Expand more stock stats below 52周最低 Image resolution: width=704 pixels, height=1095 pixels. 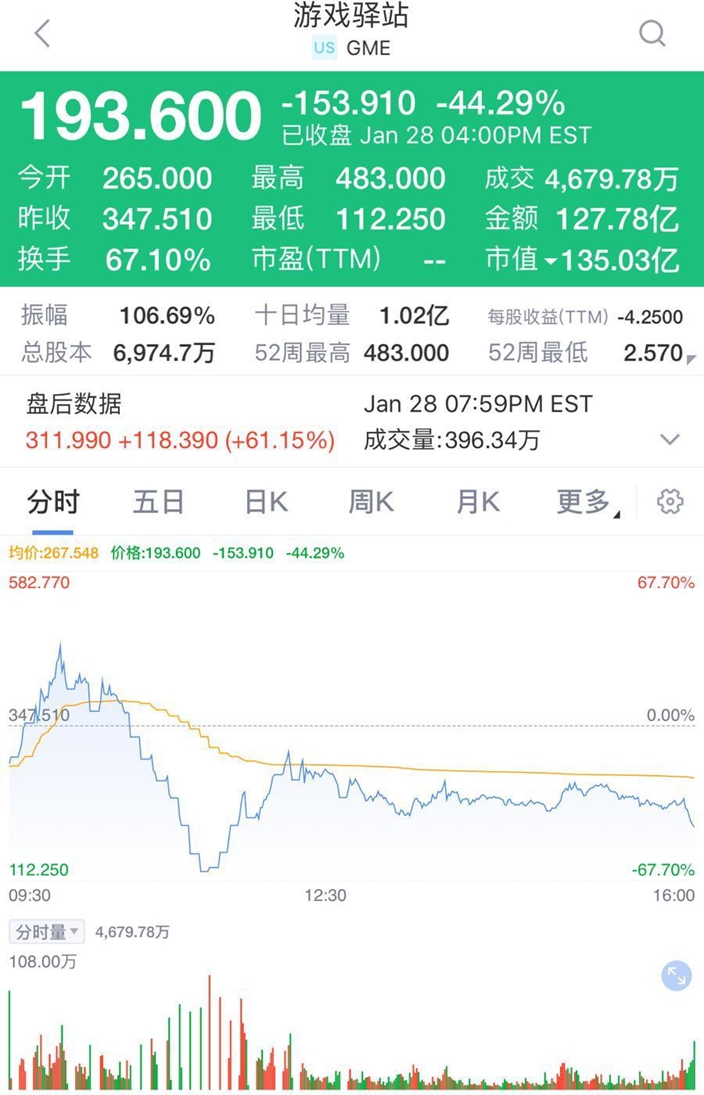(691, 360)
